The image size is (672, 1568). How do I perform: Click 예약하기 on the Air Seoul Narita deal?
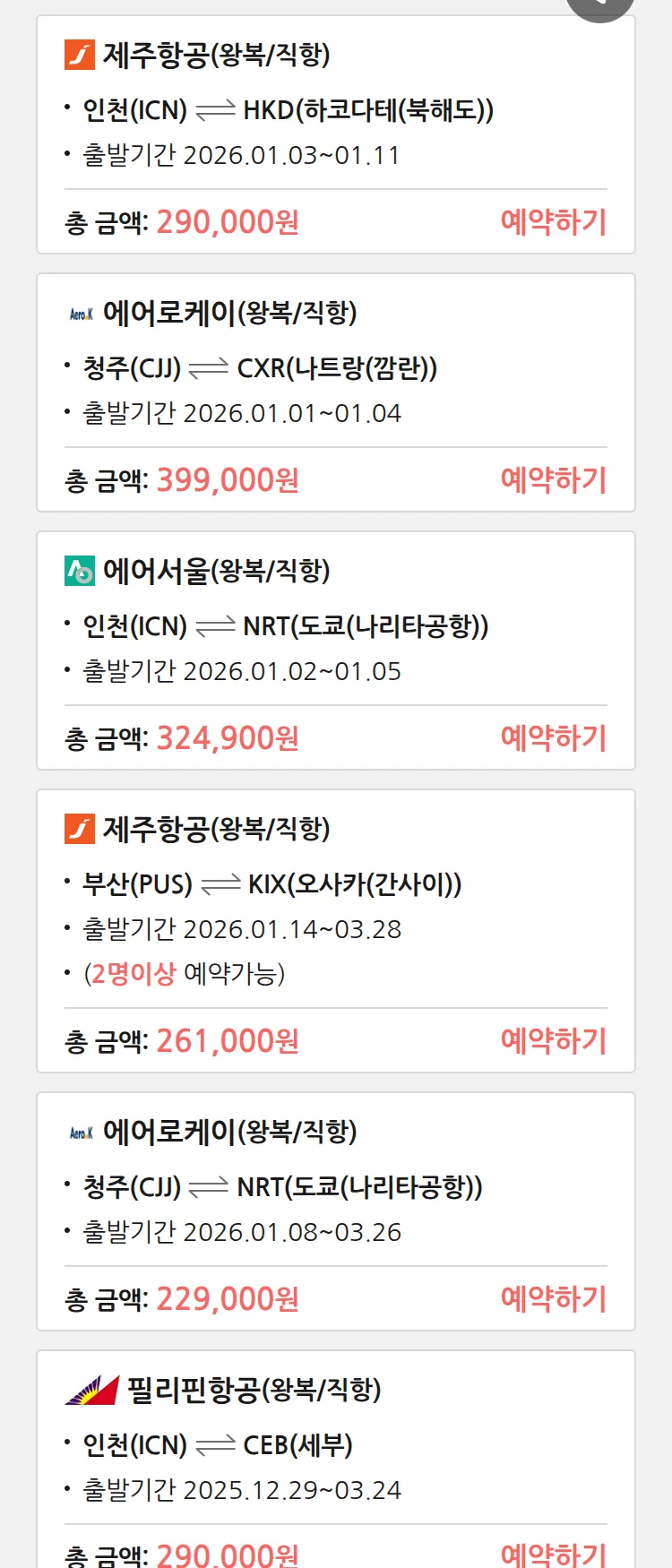tap(554, 737)
